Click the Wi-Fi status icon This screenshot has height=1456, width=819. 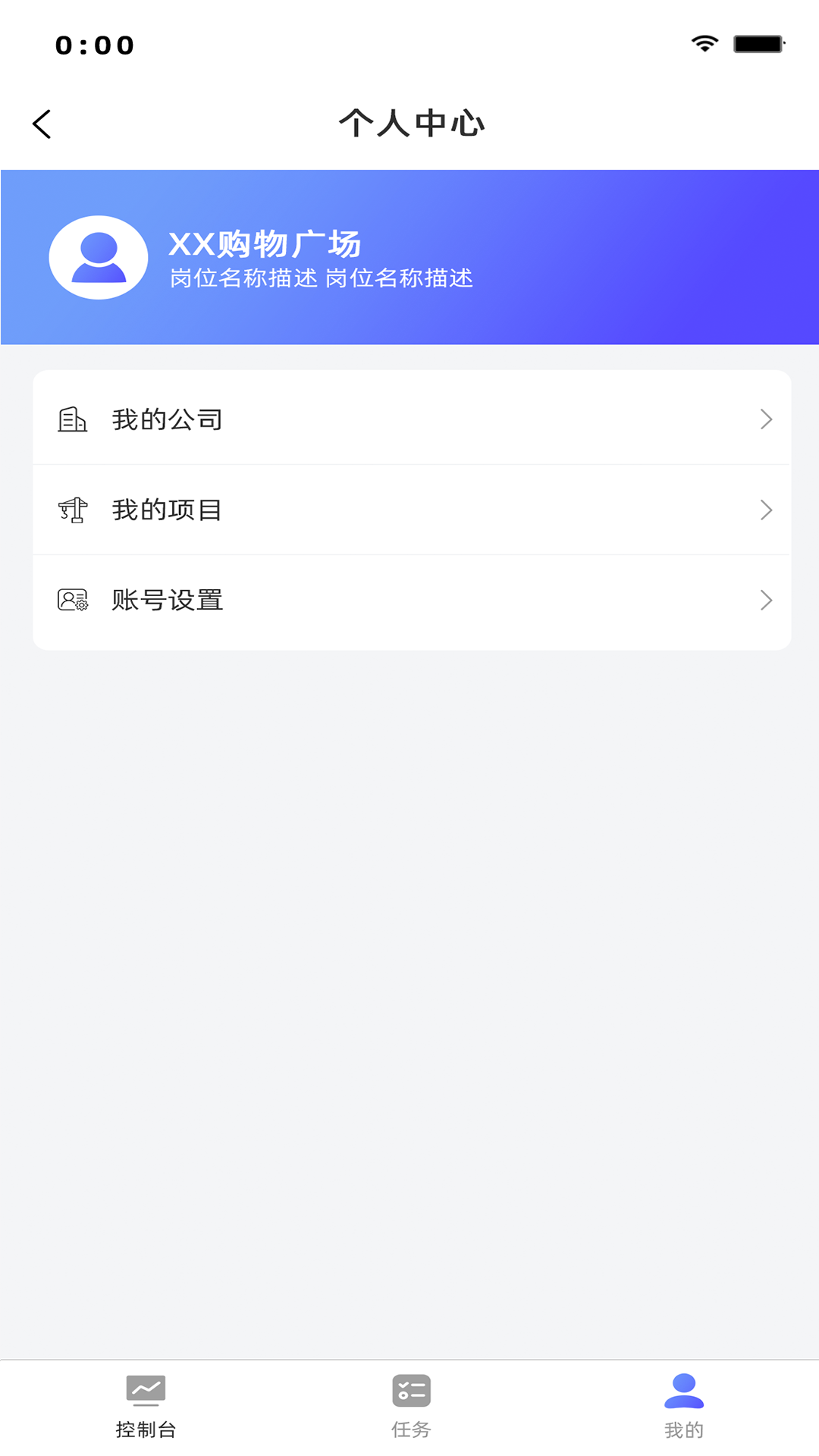coord(706,43)
